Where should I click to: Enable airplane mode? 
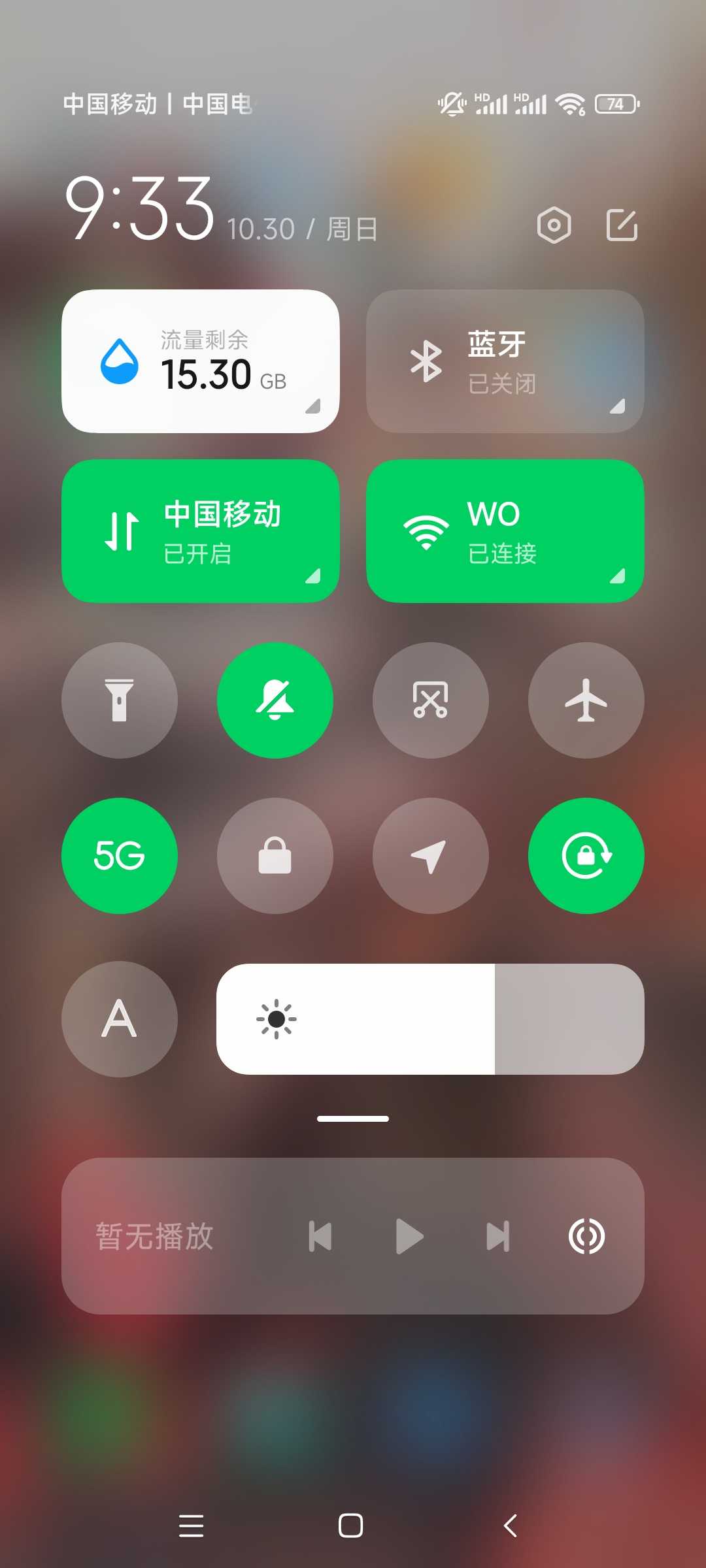pos(586,700)
